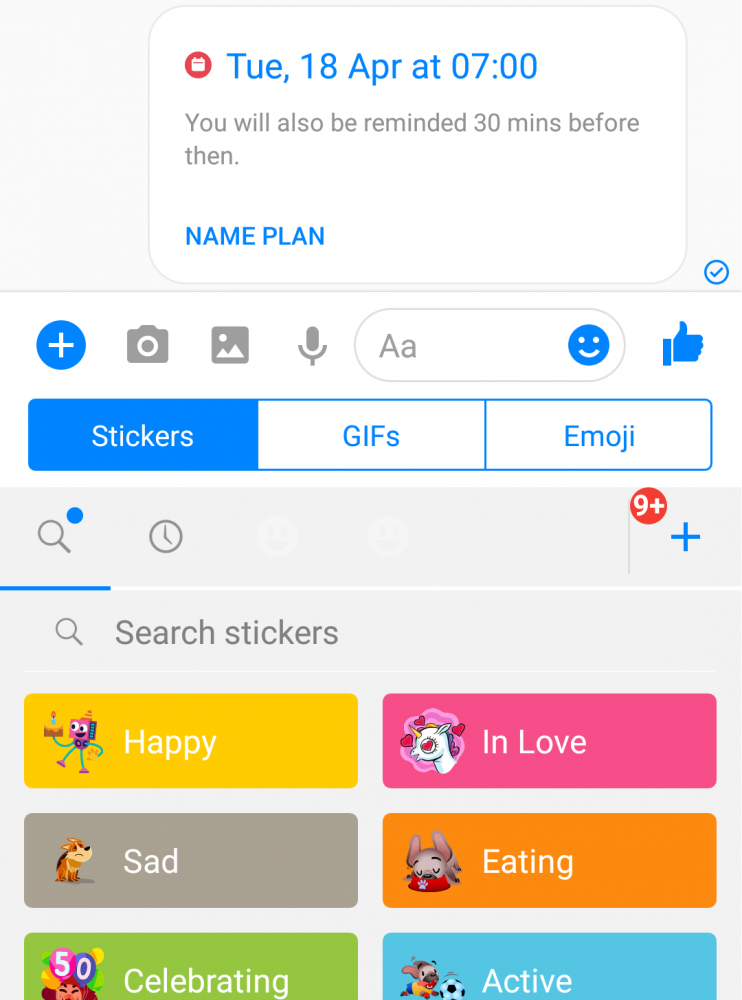
Task: Browse Happy stickers category
Action: pyautogui.click(x=190, y=741)
